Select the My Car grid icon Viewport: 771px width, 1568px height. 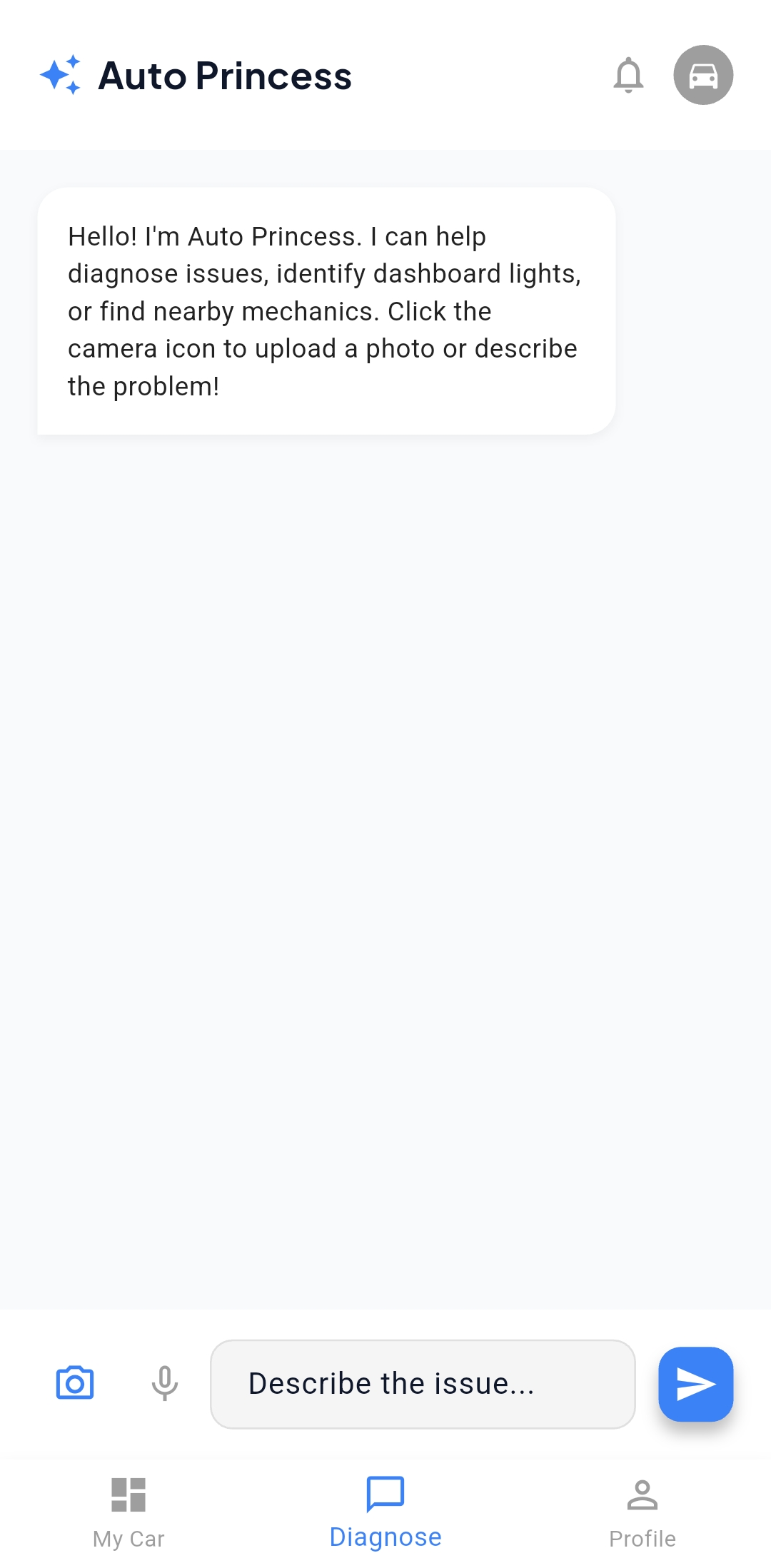pos(128,1494)
